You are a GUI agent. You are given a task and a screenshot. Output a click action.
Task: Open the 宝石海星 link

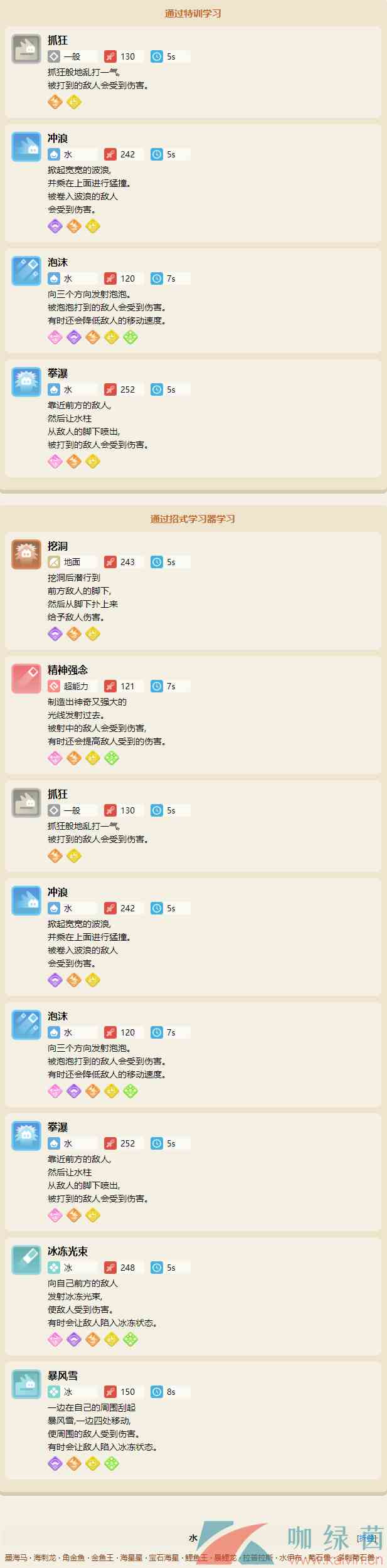pos(164,1557)
